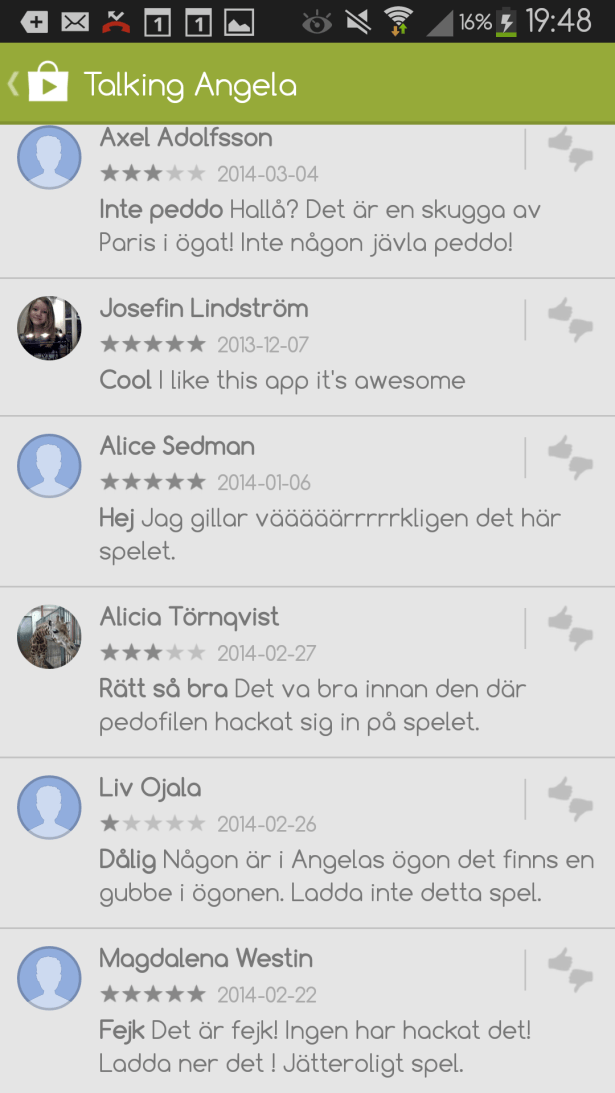The width and height of the screenshot is (615, 1093).
Task: Rate Liv Ojala's review with the thumbs icon
Action: pos(570,799)
